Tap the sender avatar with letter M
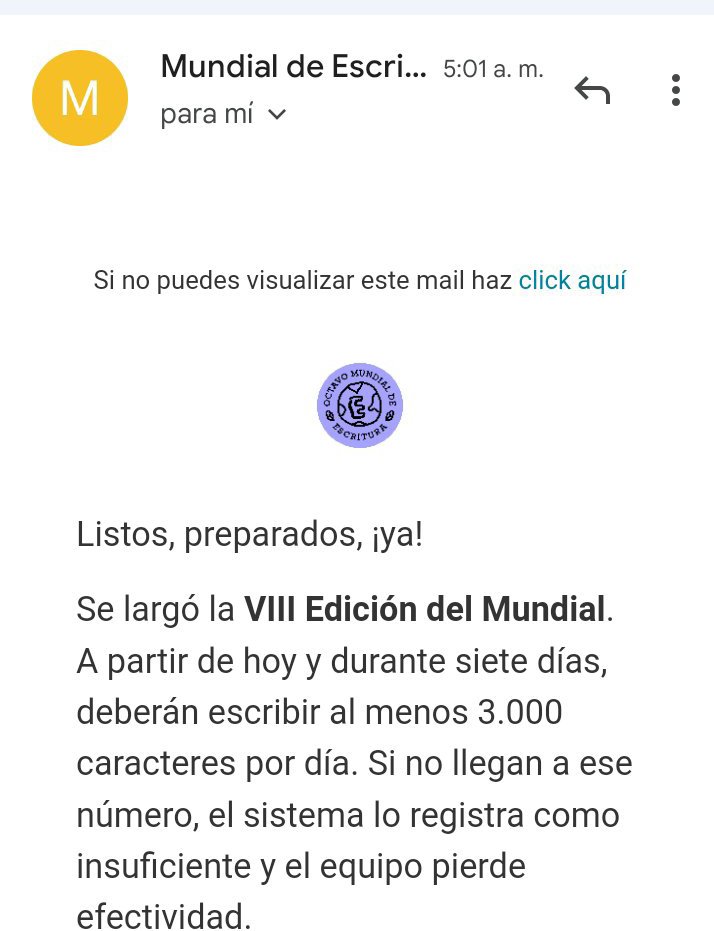714x931 pixels. click(80, 98)
